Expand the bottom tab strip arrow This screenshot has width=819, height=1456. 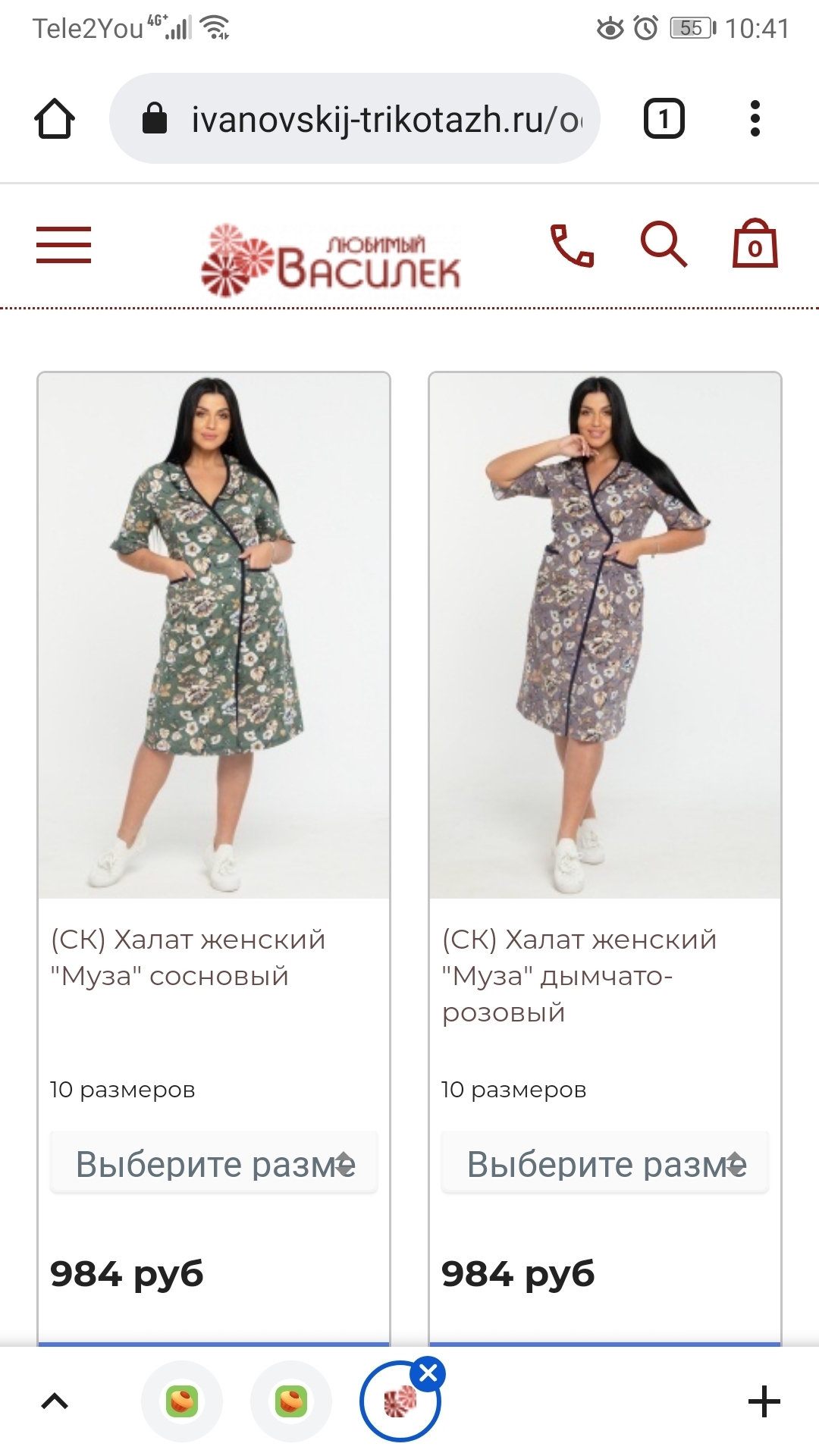pos(55,1401)
